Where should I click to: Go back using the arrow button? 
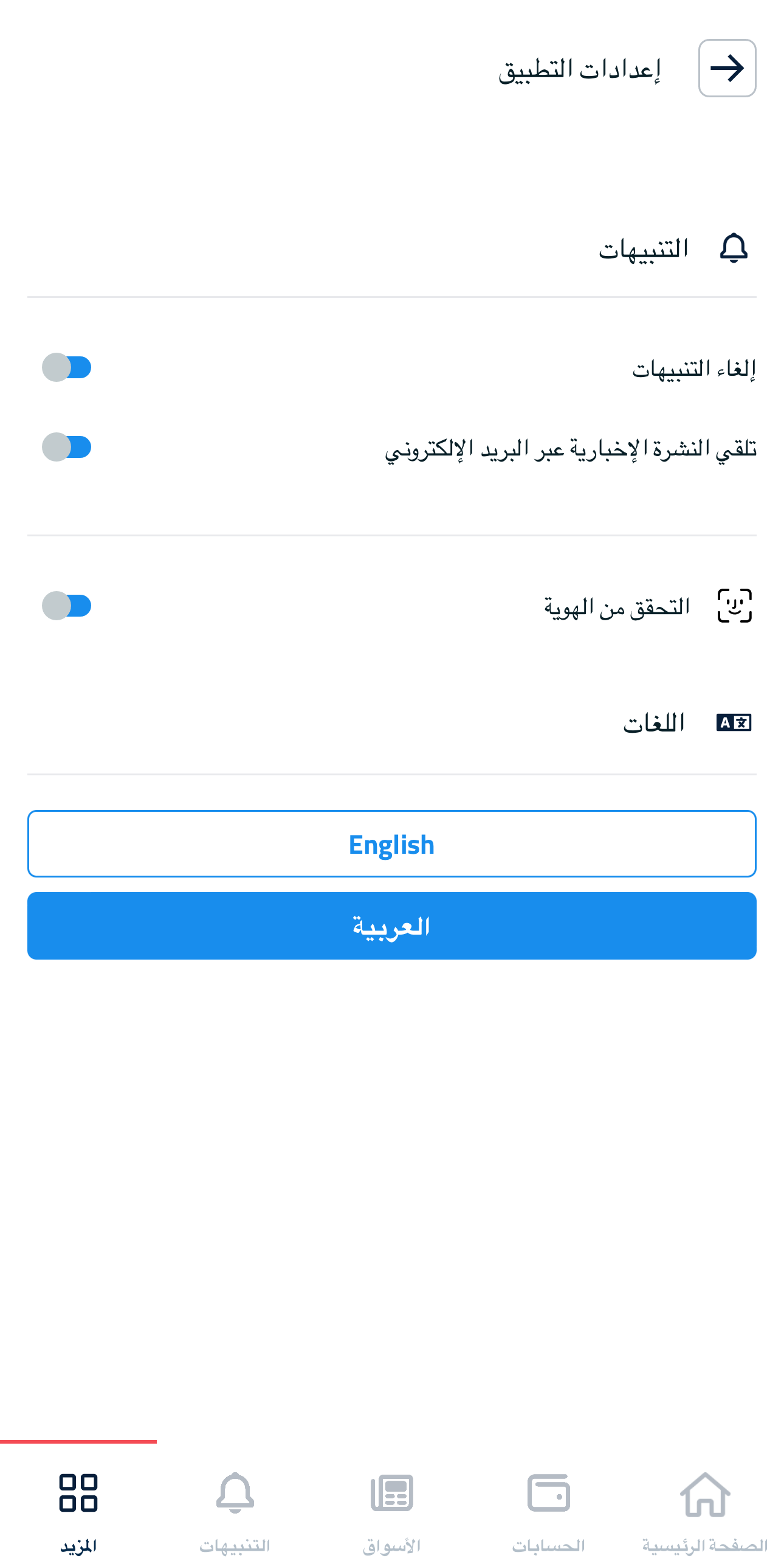(x=727, y=68)
